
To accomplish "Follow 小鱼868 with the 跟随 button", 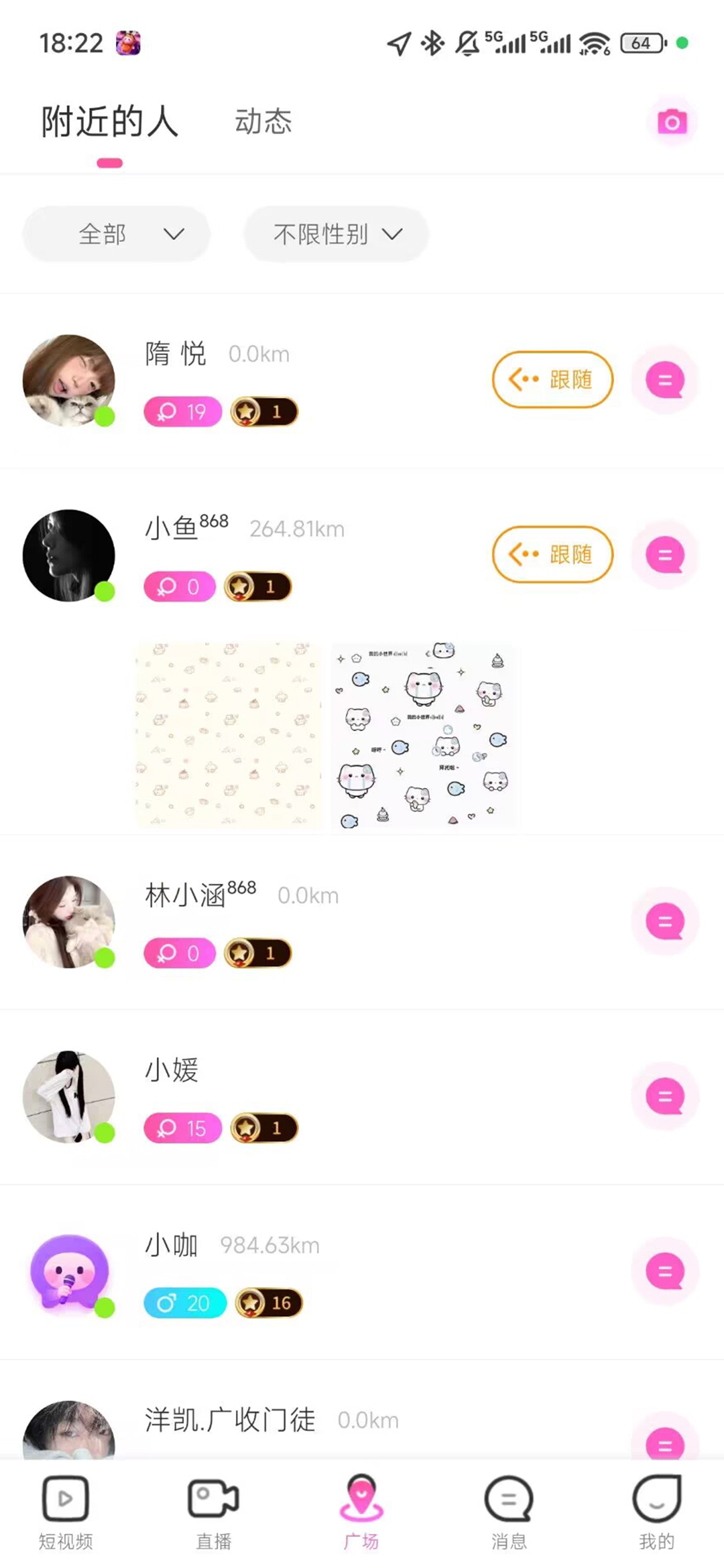I will [552, 555].
